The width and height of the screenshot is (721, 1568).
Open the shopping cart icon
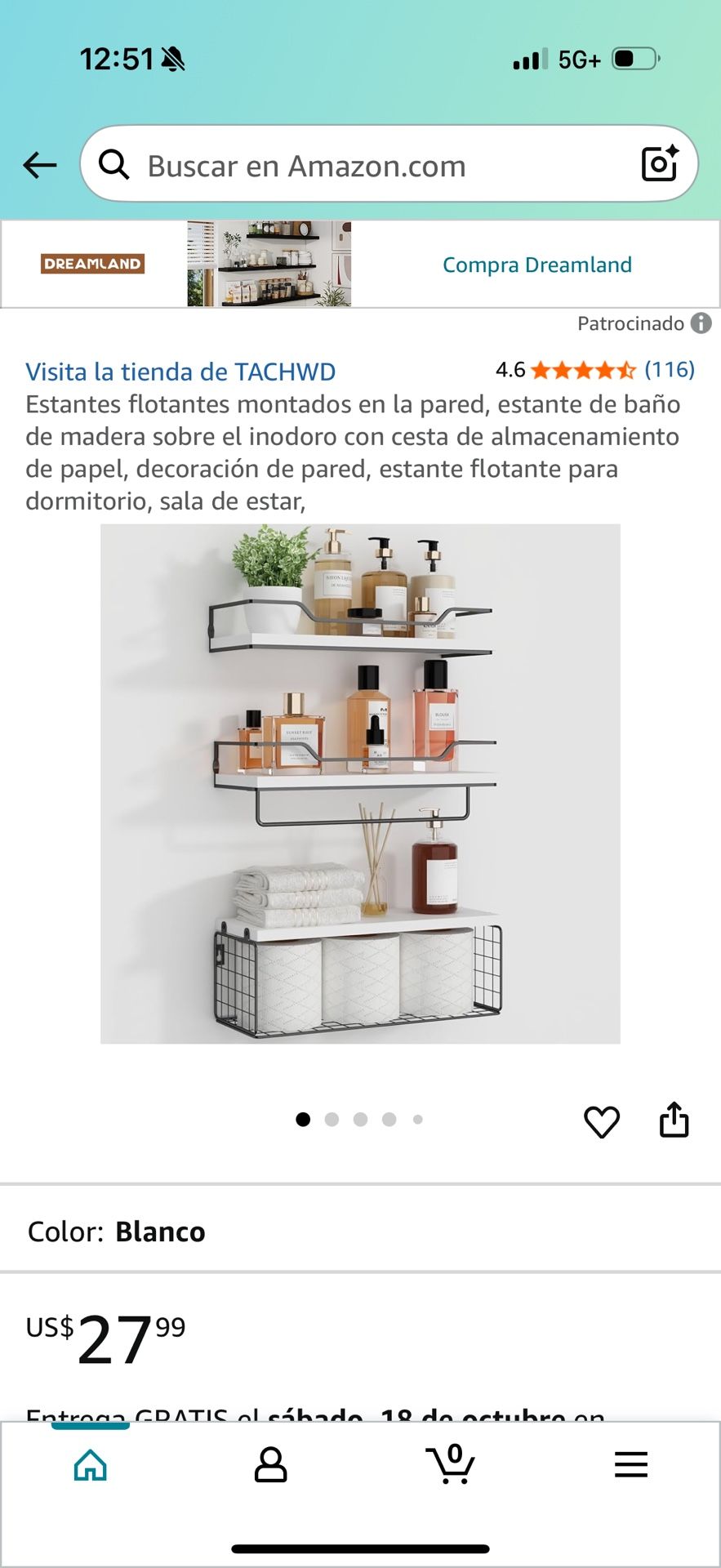pyautogui.click(x=450, y=1464)
